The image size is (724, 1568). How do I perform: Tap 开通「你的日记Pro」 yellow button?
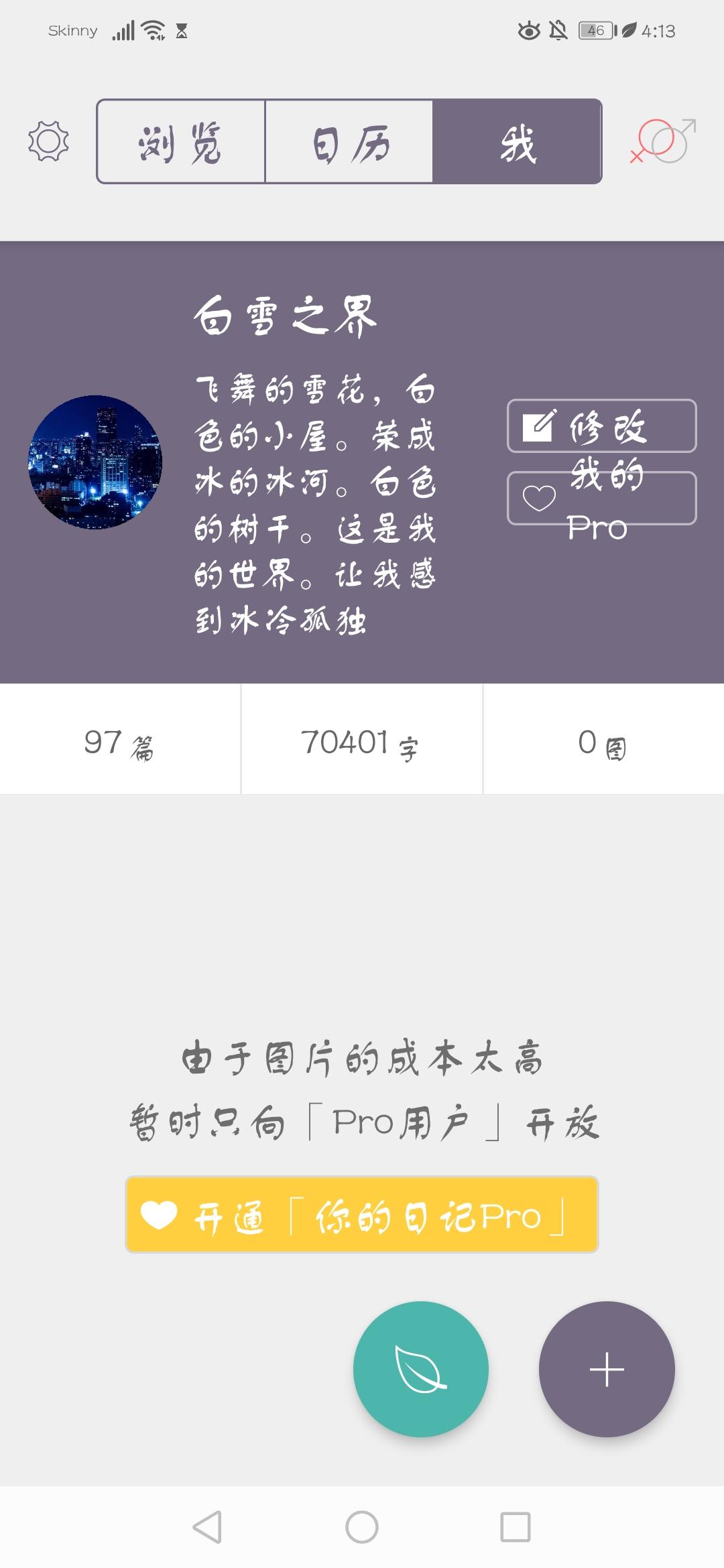point(361,1214)
